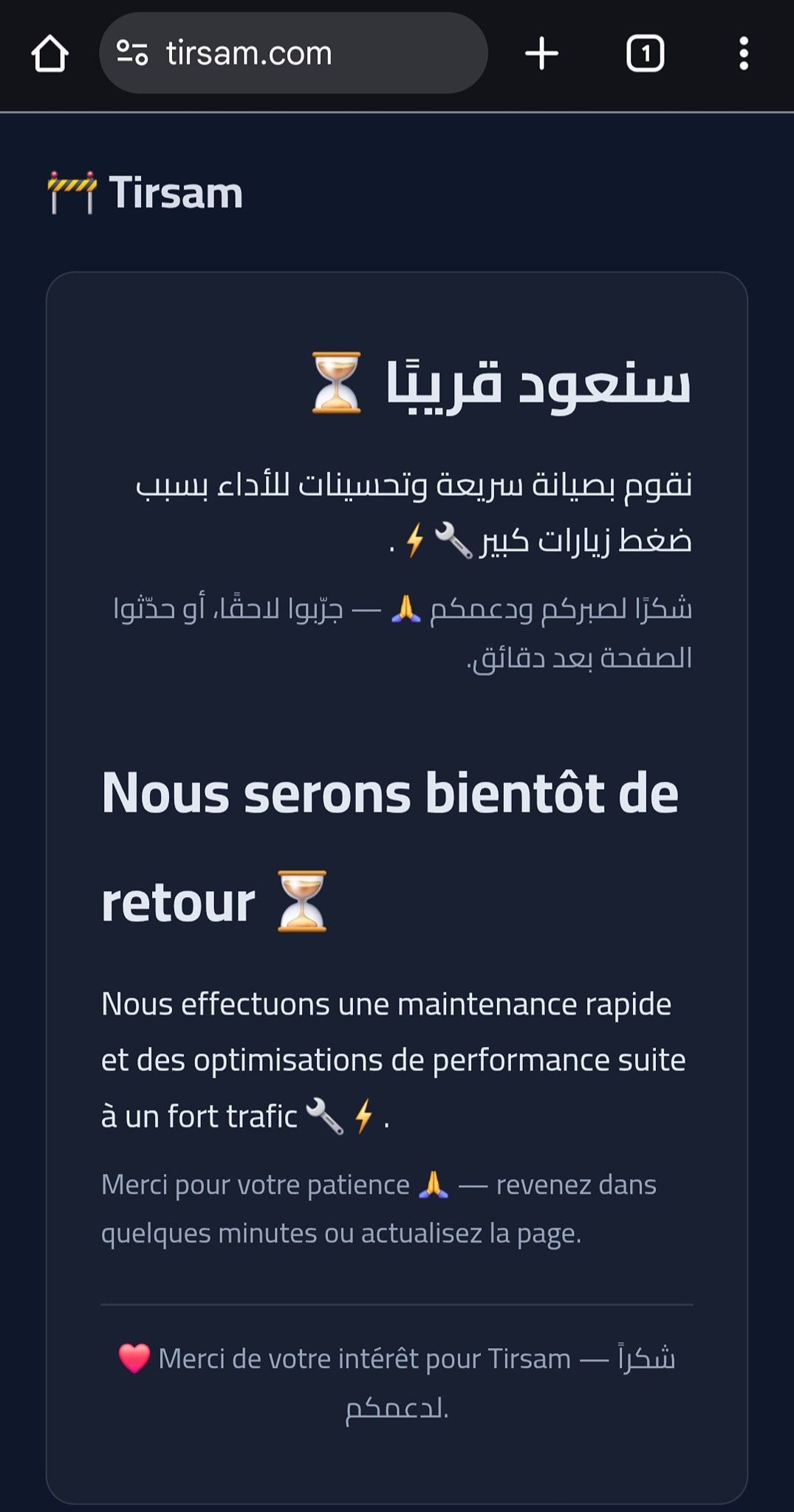Open a new browser tab
The image size is (794, 1512).
click(x=541, y=54)
